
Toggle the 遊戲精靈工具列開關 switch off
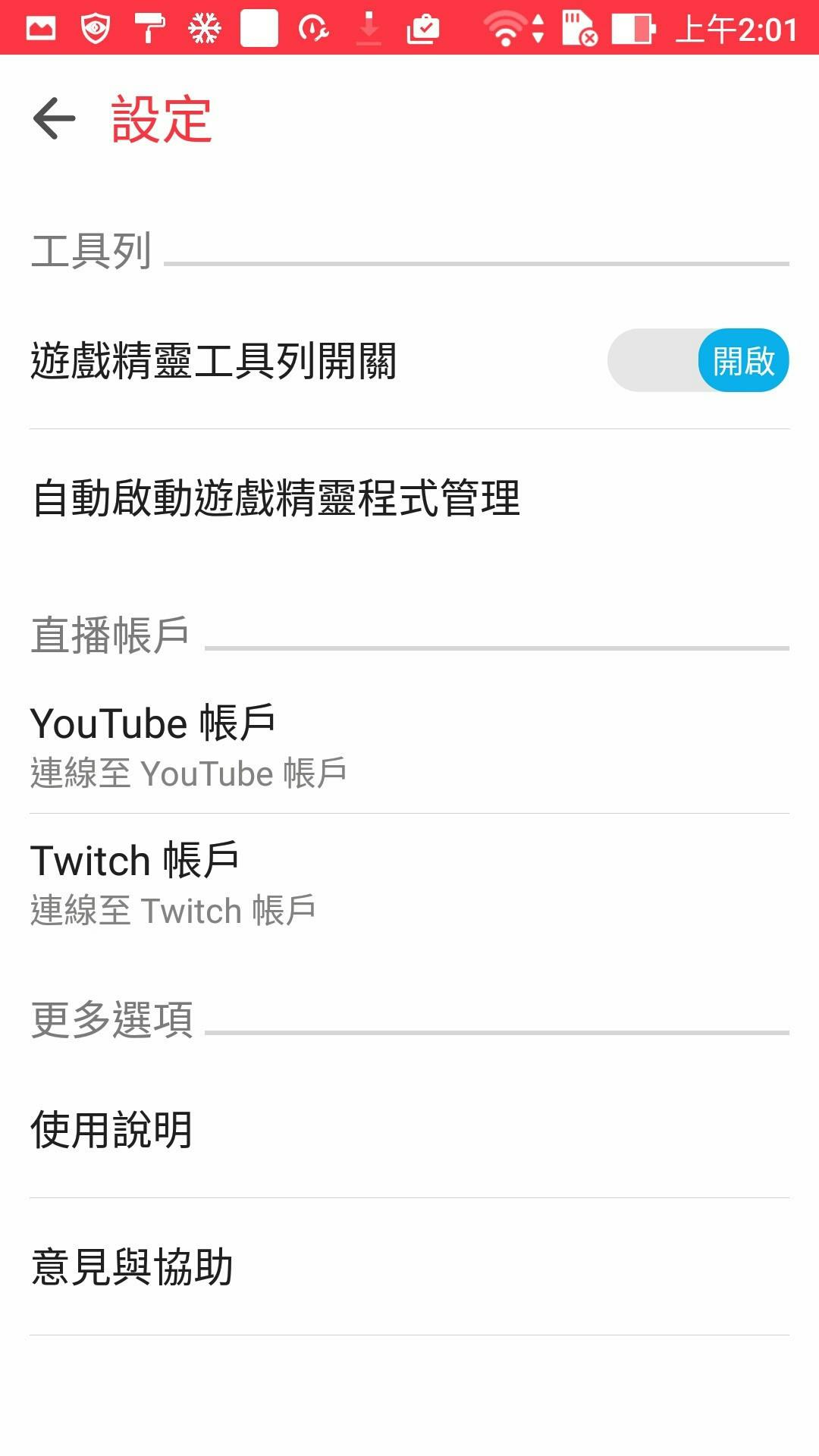(x=698, y=360)
